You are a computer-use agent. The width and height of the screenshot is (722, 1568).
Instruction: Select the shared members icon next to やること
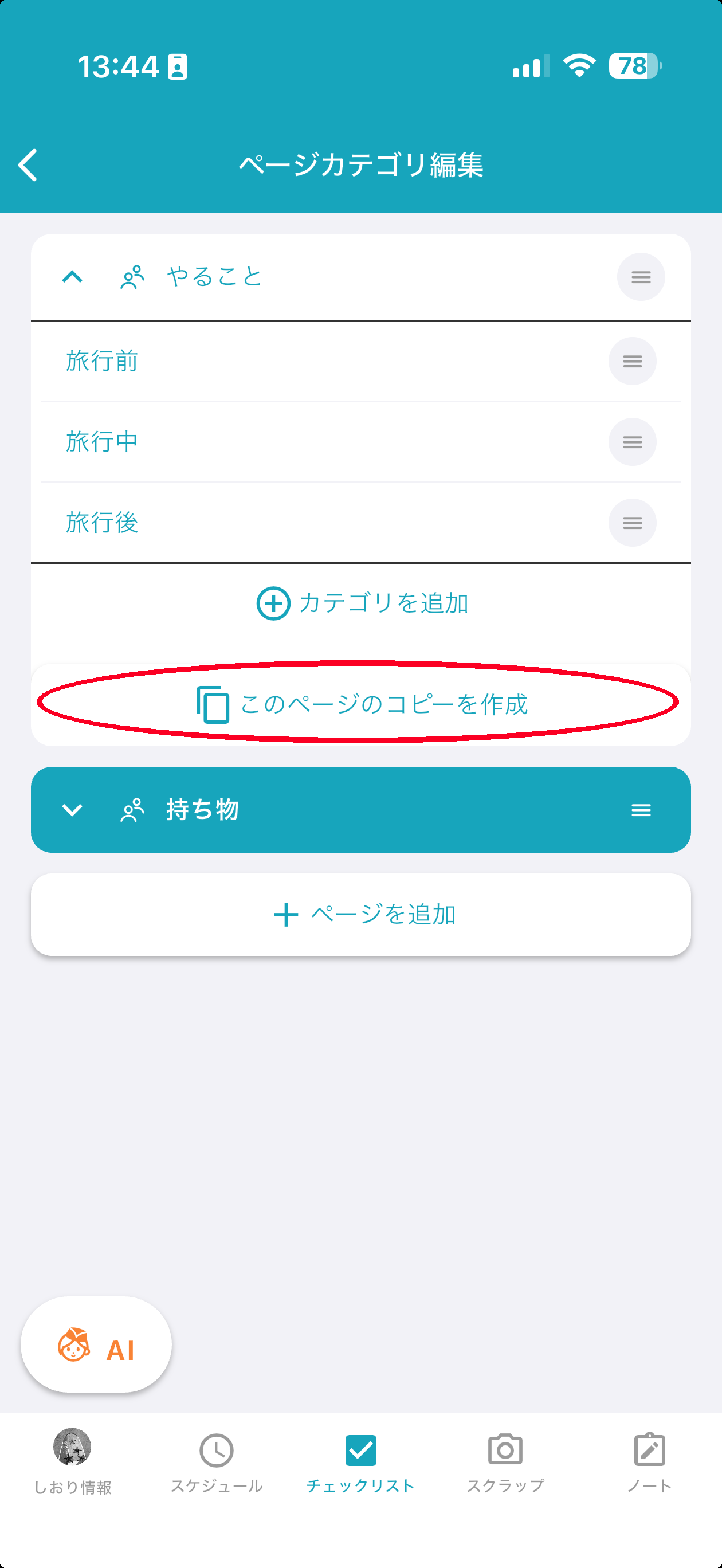(133, 277)
